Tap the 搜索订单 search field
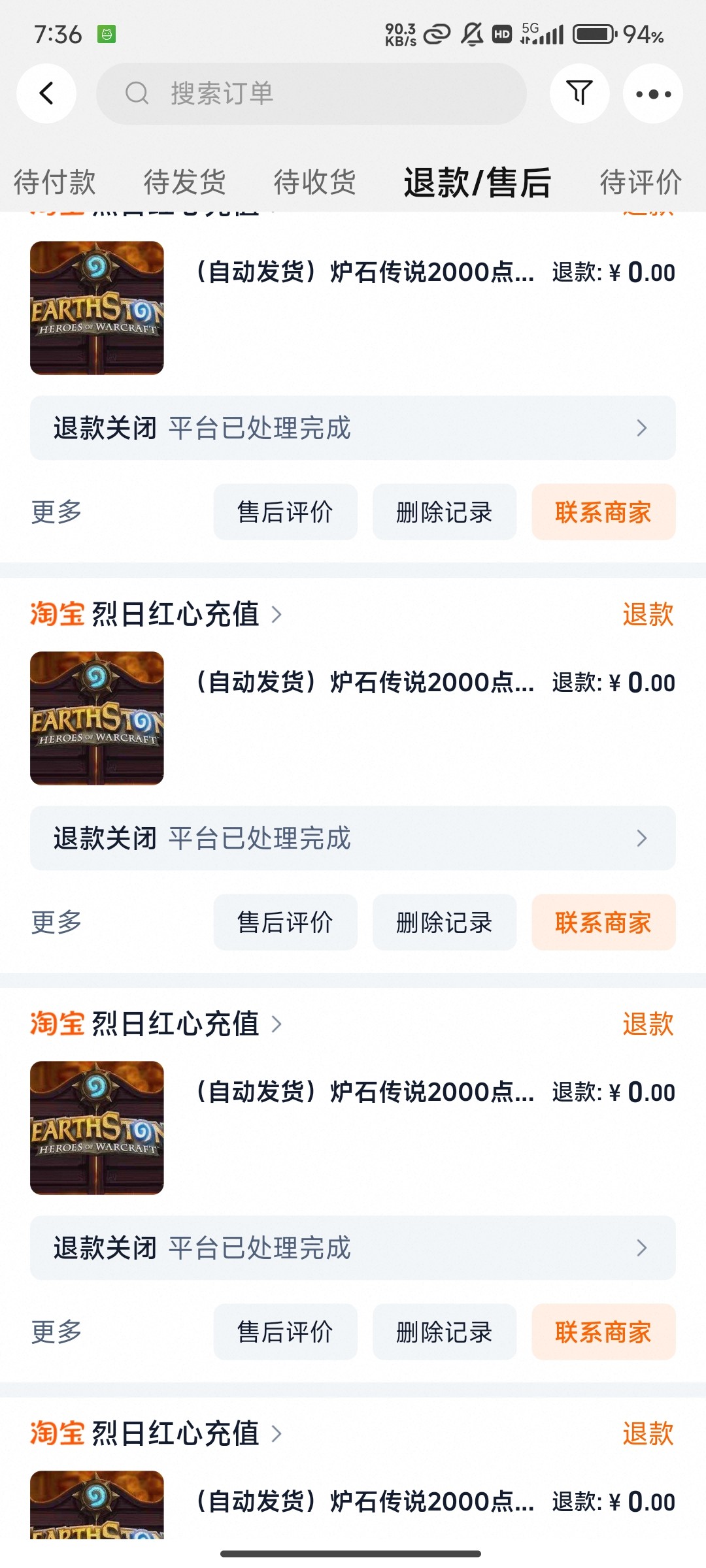This screenshot has height=1568, width=706. [x=311, y=93]
